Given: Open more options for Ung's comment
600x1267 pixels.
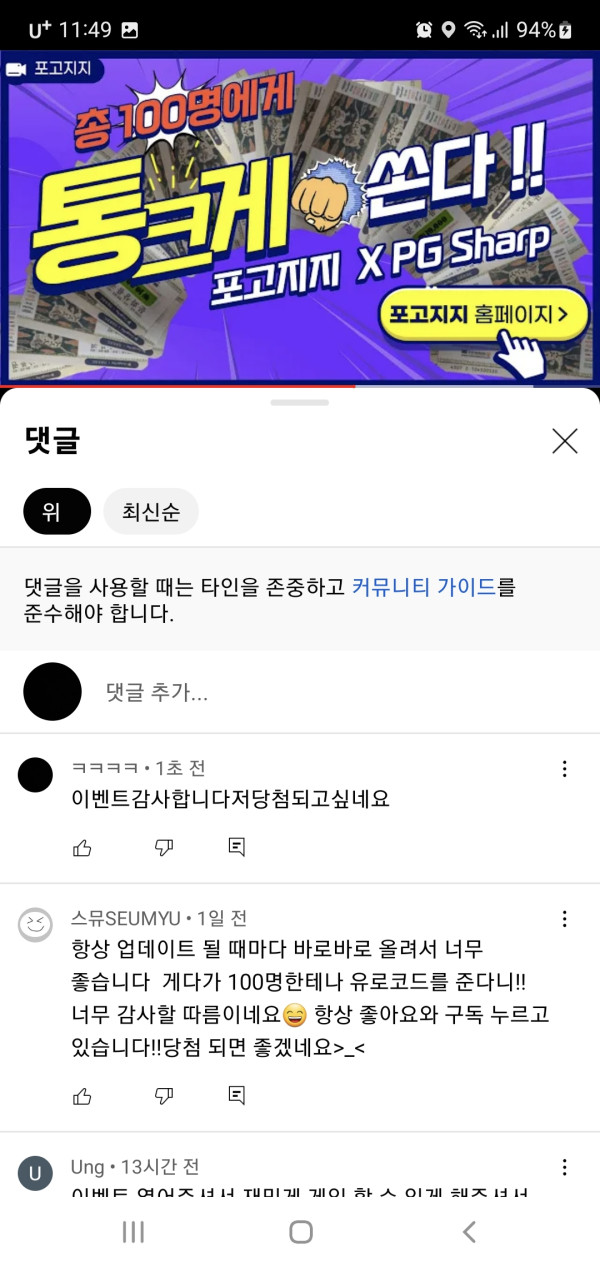Looking at the screenshot, I should click(x=565, y=1167).
